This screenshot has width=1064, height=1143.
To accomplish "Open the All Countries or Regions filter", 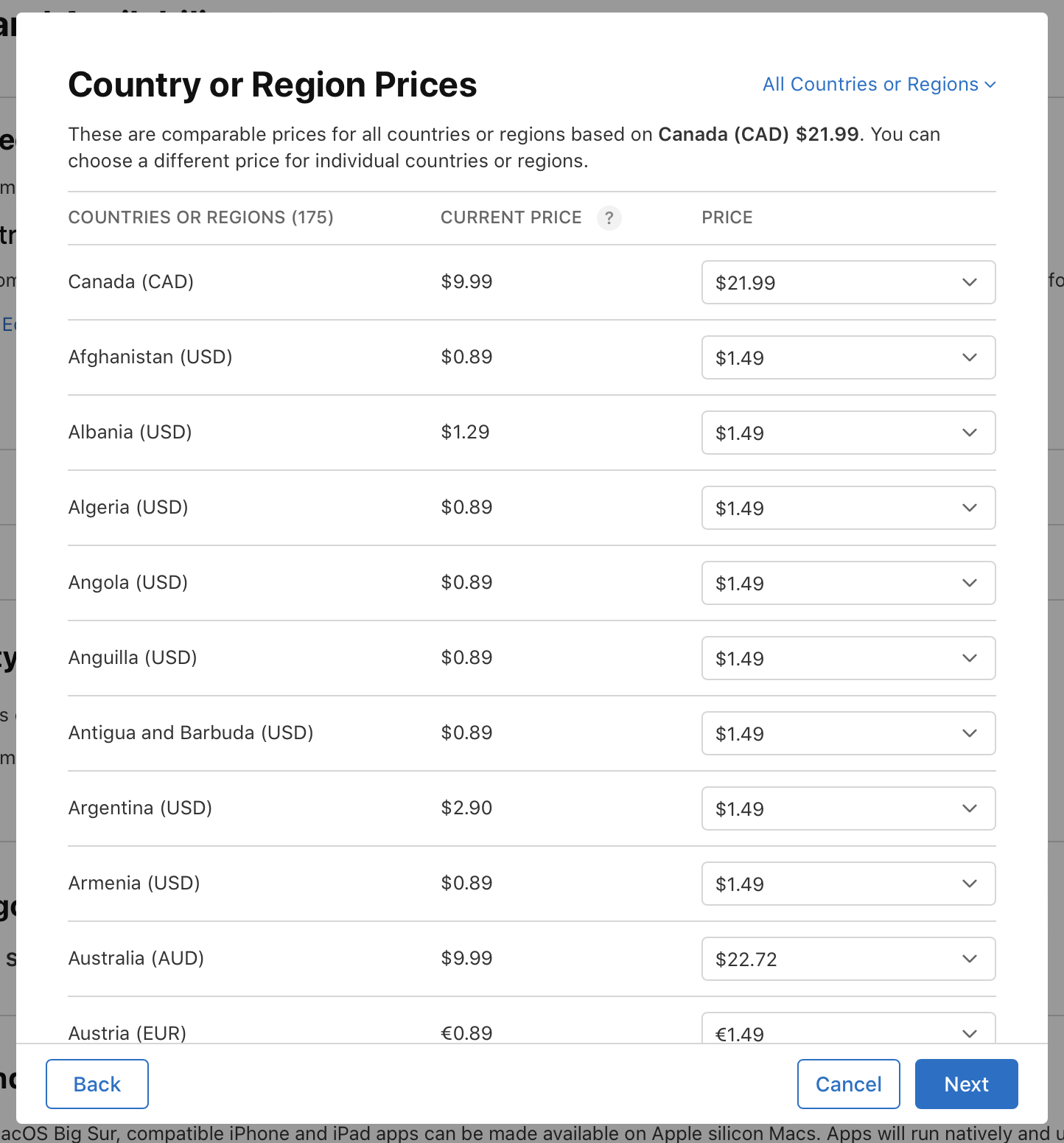I will click(869, 84).
